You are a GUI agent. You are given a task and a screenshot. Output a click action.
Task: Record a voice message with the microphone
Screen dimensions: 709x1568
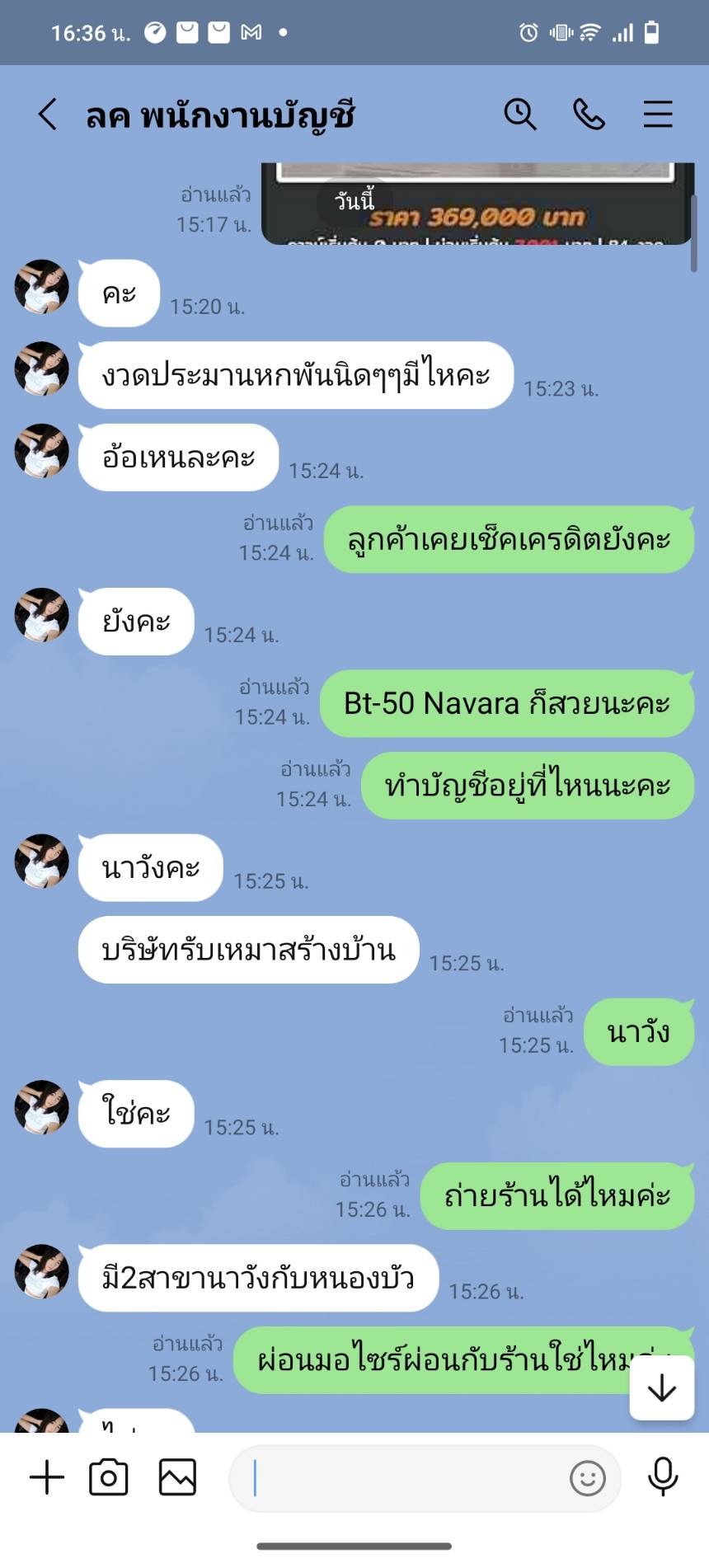pyautogui.click(x=663, y=1476)
